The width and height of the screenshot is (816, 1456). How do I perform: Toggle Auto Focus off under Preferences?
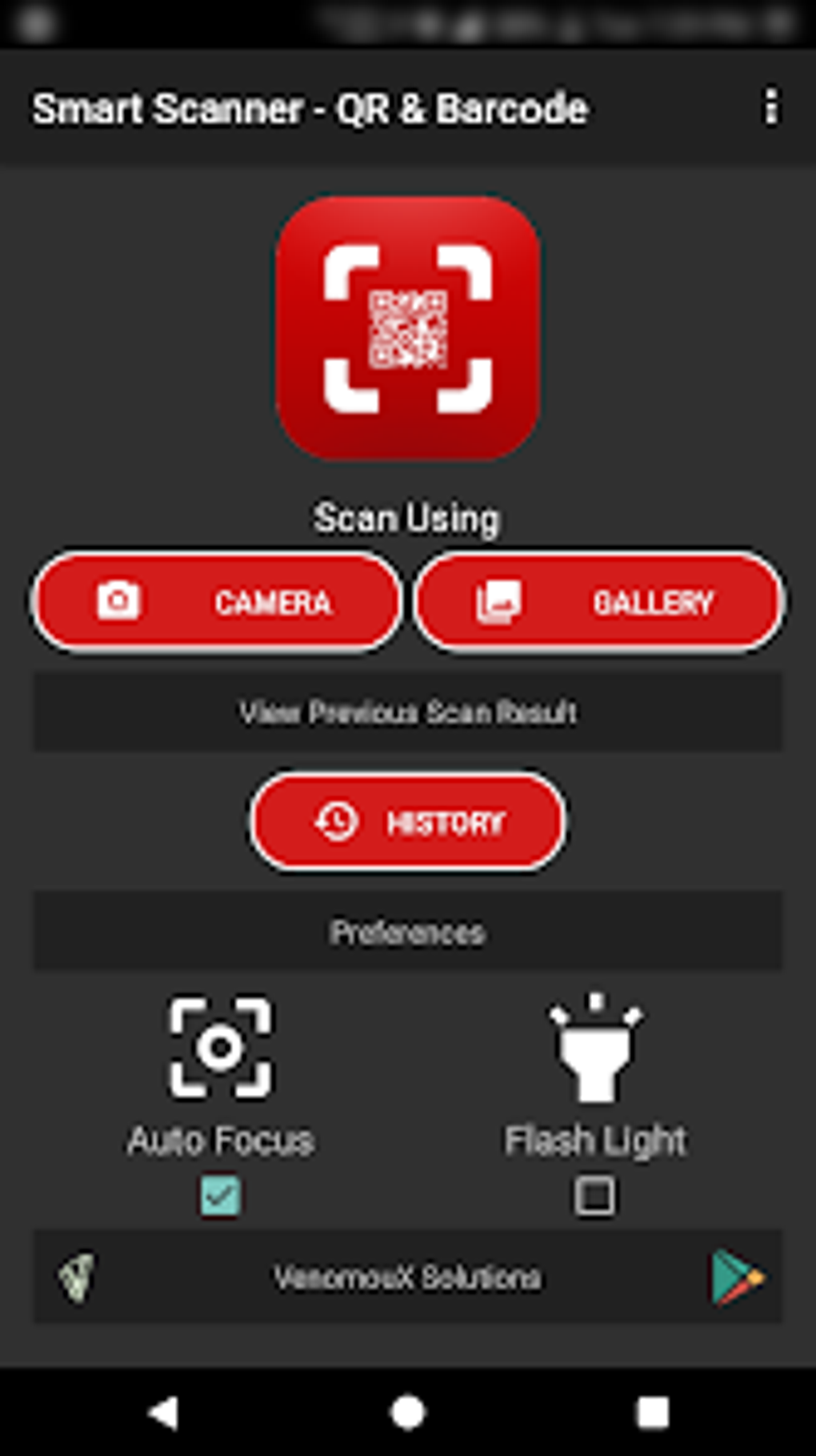tap(221, 1194)
